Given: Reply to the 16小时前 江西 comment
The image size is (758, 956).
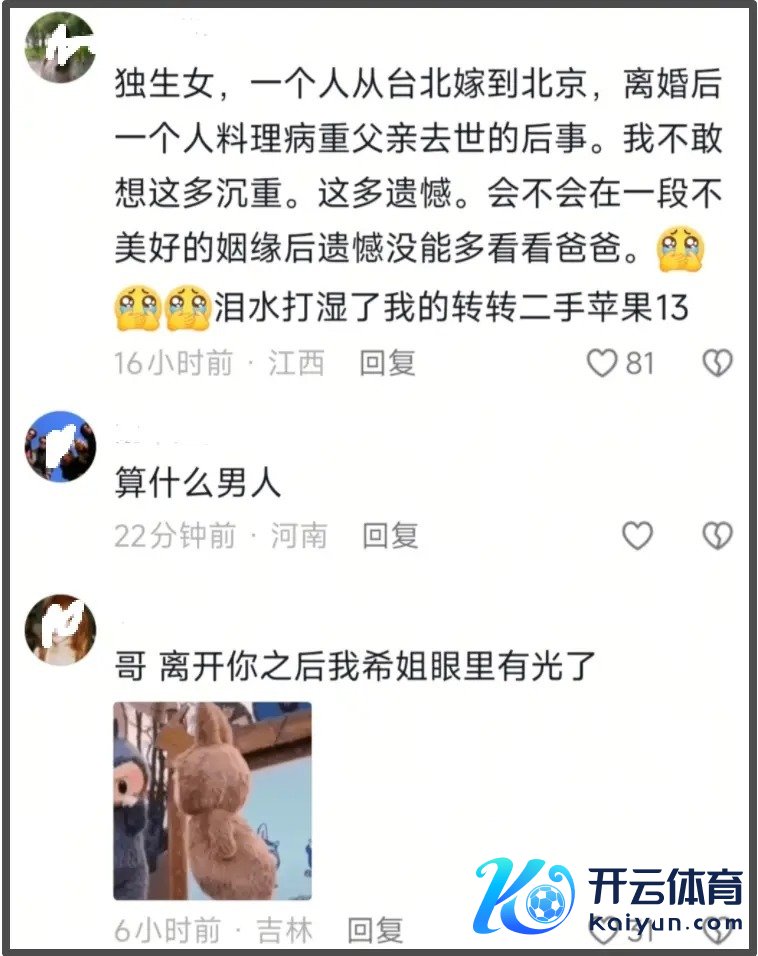Looking at the screenshot, I should 387,363.
